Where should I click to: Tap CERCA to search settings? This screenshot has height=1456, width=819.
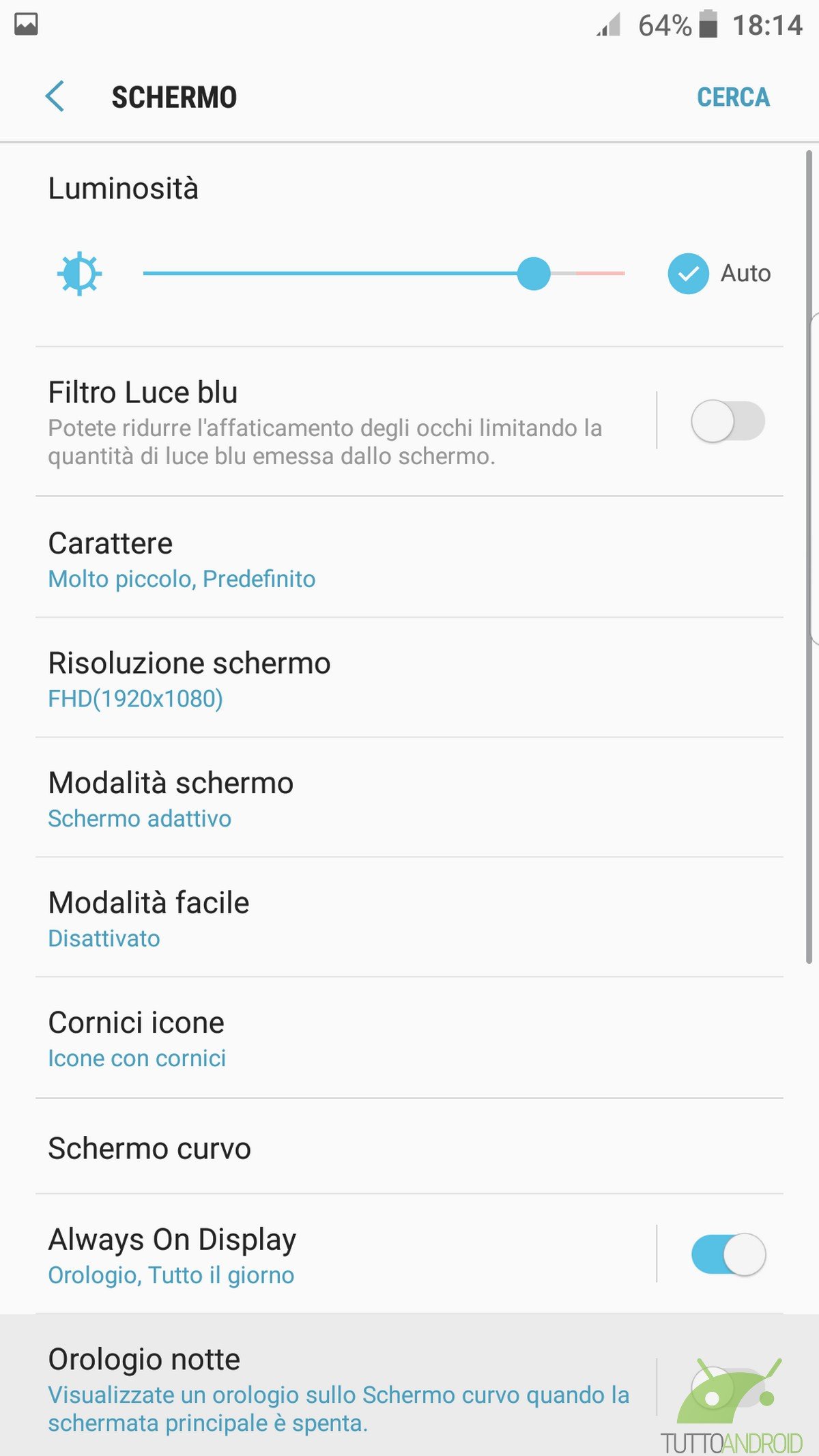pos(733,97)
